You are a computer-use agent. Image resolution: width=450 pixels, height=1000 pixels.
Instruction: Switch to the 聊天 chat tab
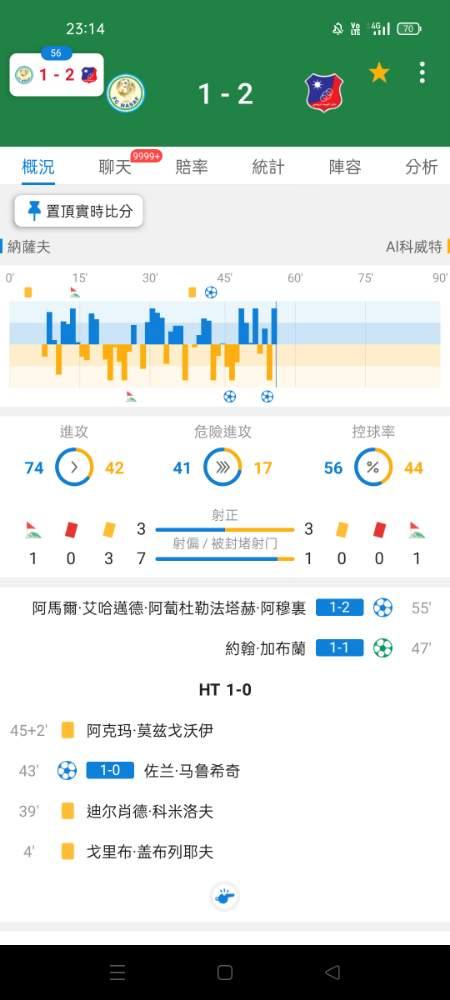[115, 167]
